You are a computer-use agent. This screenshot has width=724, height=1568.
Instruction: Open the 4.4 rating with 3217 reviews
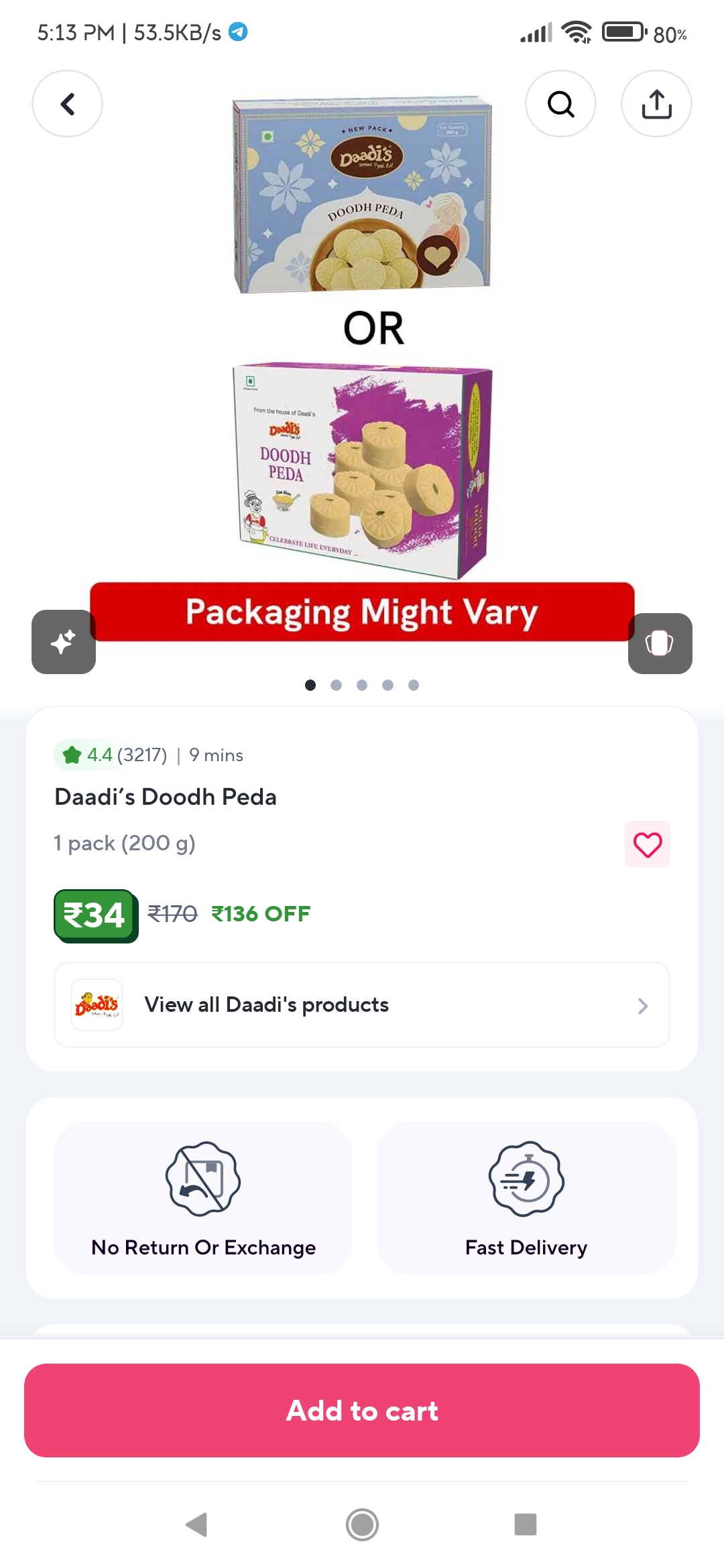tap(111, 755)
